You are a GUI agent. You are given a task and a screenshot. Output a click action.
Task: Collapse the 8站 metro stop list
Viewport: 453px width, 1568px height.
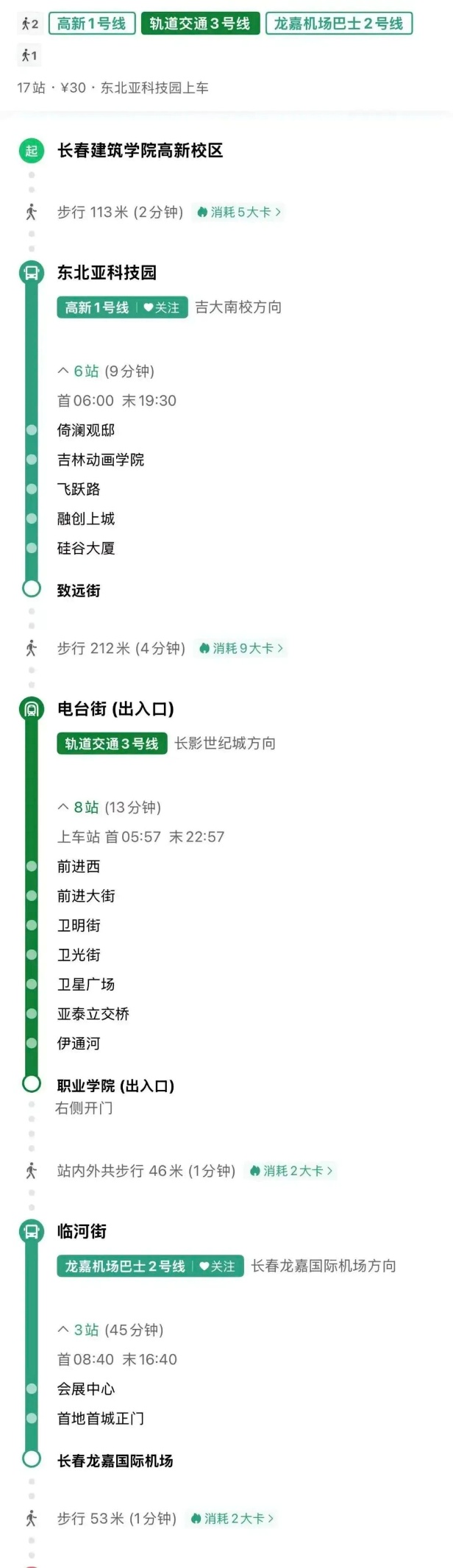point(109,807)
